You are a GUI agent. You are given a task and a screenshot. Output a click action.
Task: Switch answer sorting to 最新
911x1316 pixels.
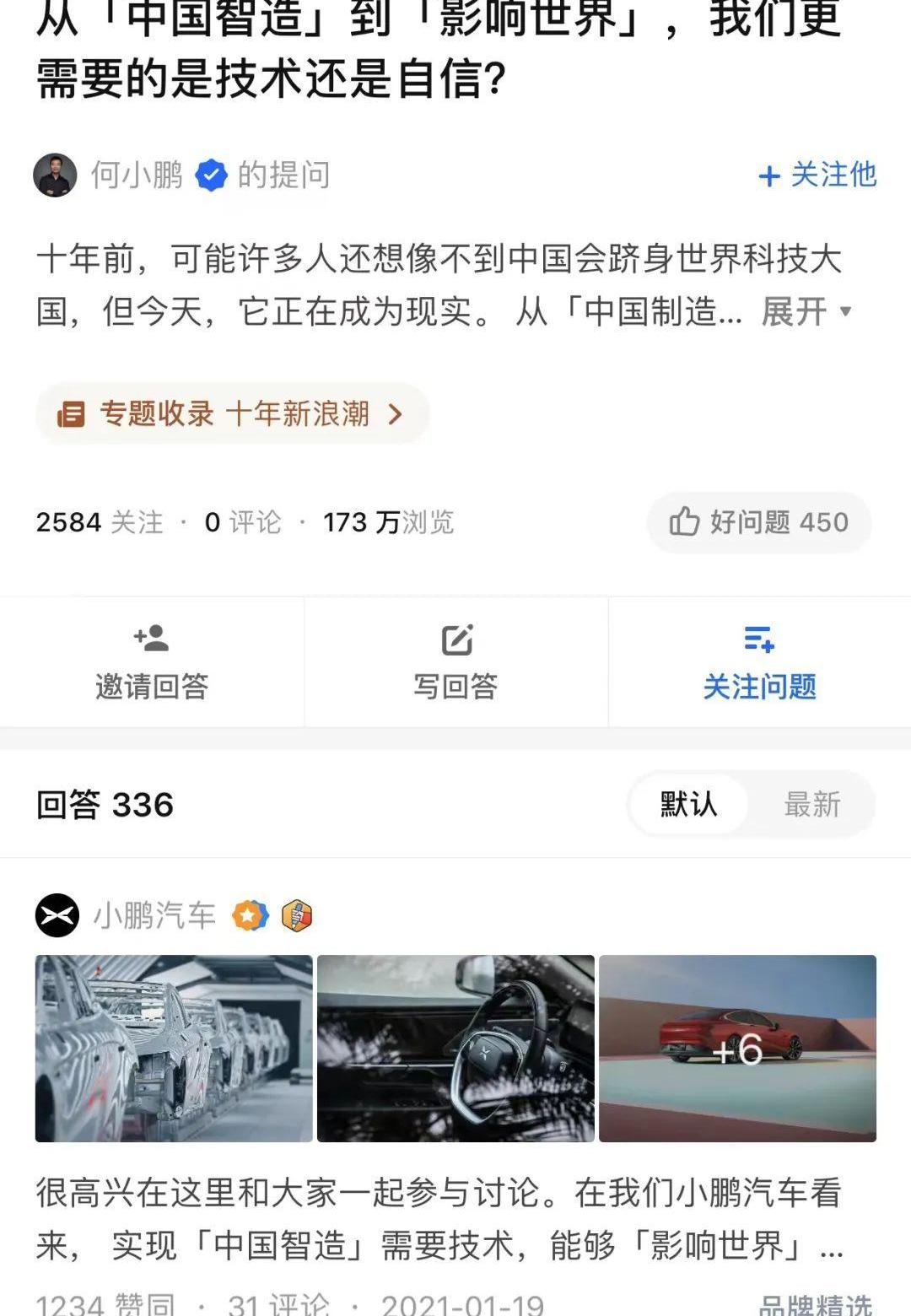pyautogui.click(x=813, y=804)
